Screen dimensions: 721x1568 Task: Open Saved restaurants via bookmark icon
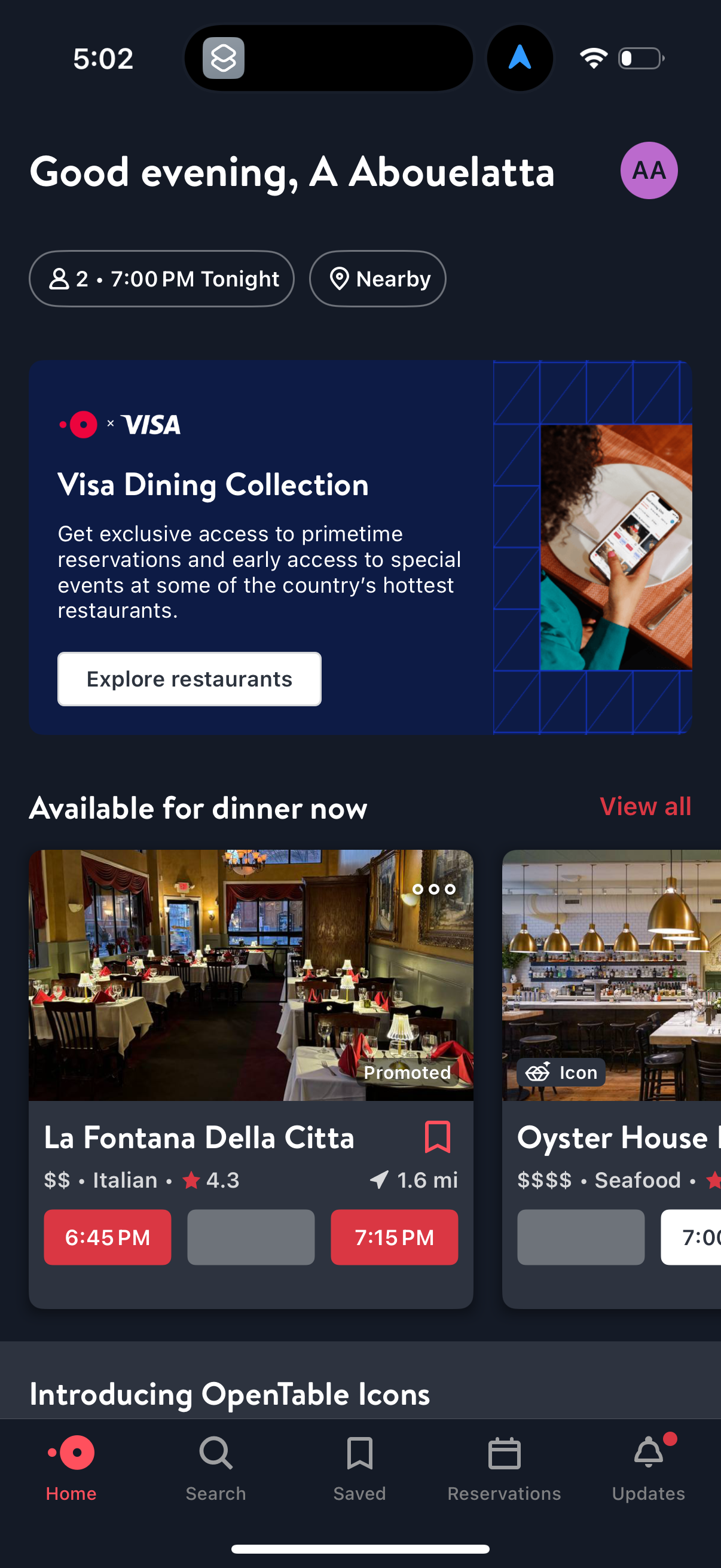coord(359,1454)
